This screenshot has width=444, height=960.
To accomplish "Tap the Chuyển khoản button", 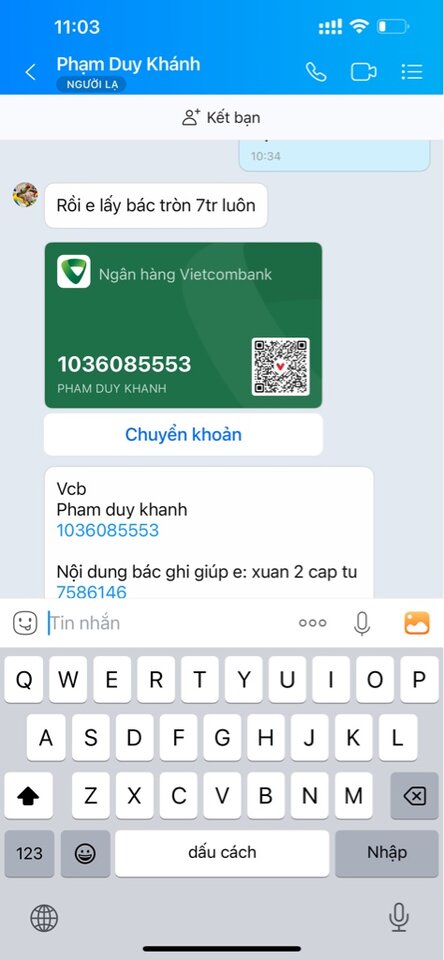I will [183, 435].
